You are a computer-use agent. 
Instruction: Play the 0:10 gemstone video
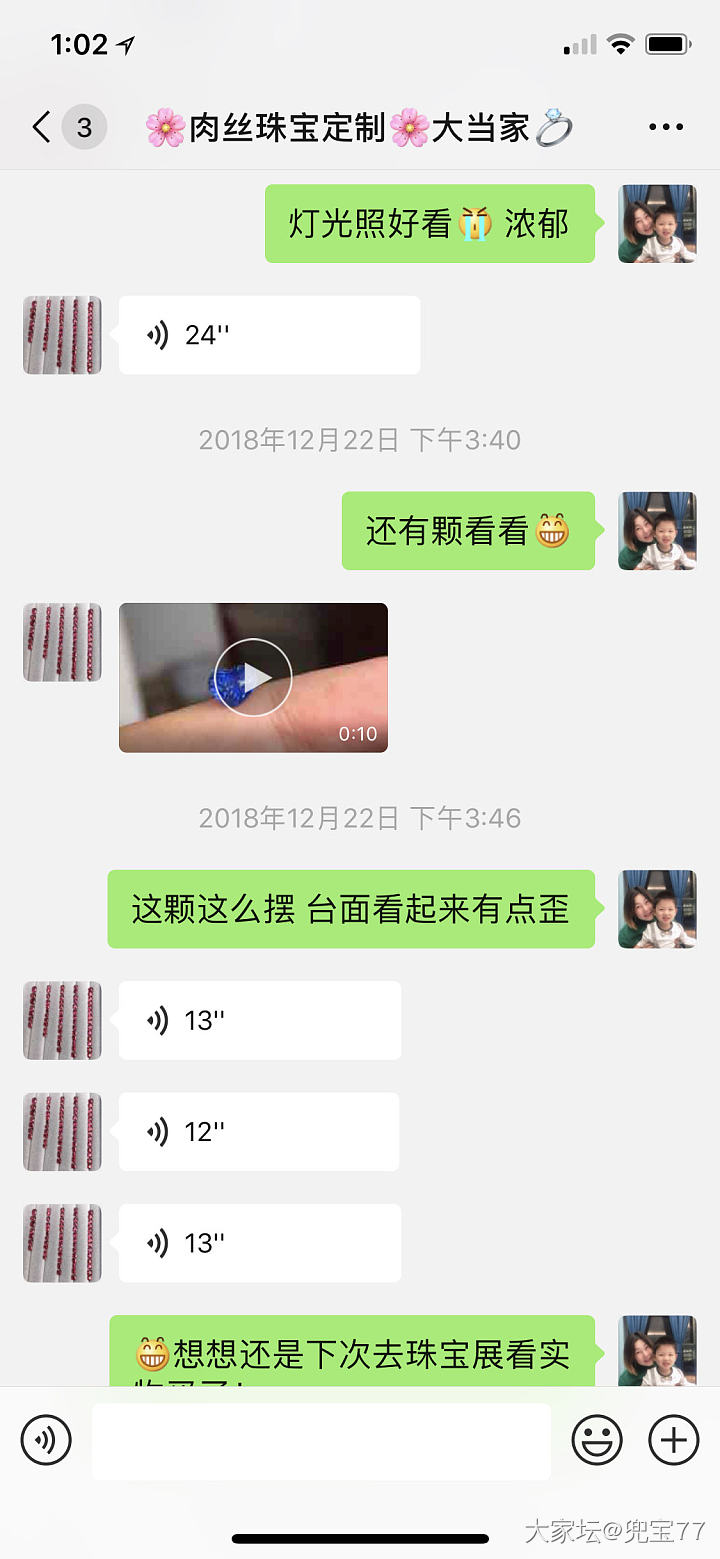(x=253, y=677)
